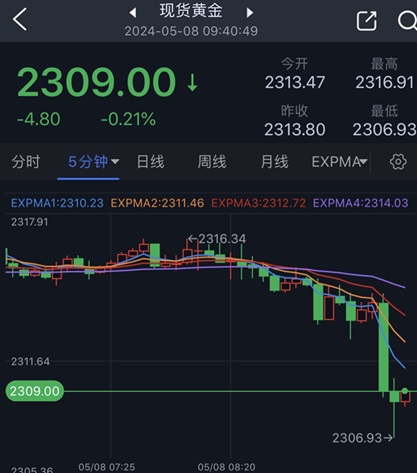Image resolution: width=417 pixels, height=473 pixels.
Task: Open chart settings gear
Action: point(398,162)
